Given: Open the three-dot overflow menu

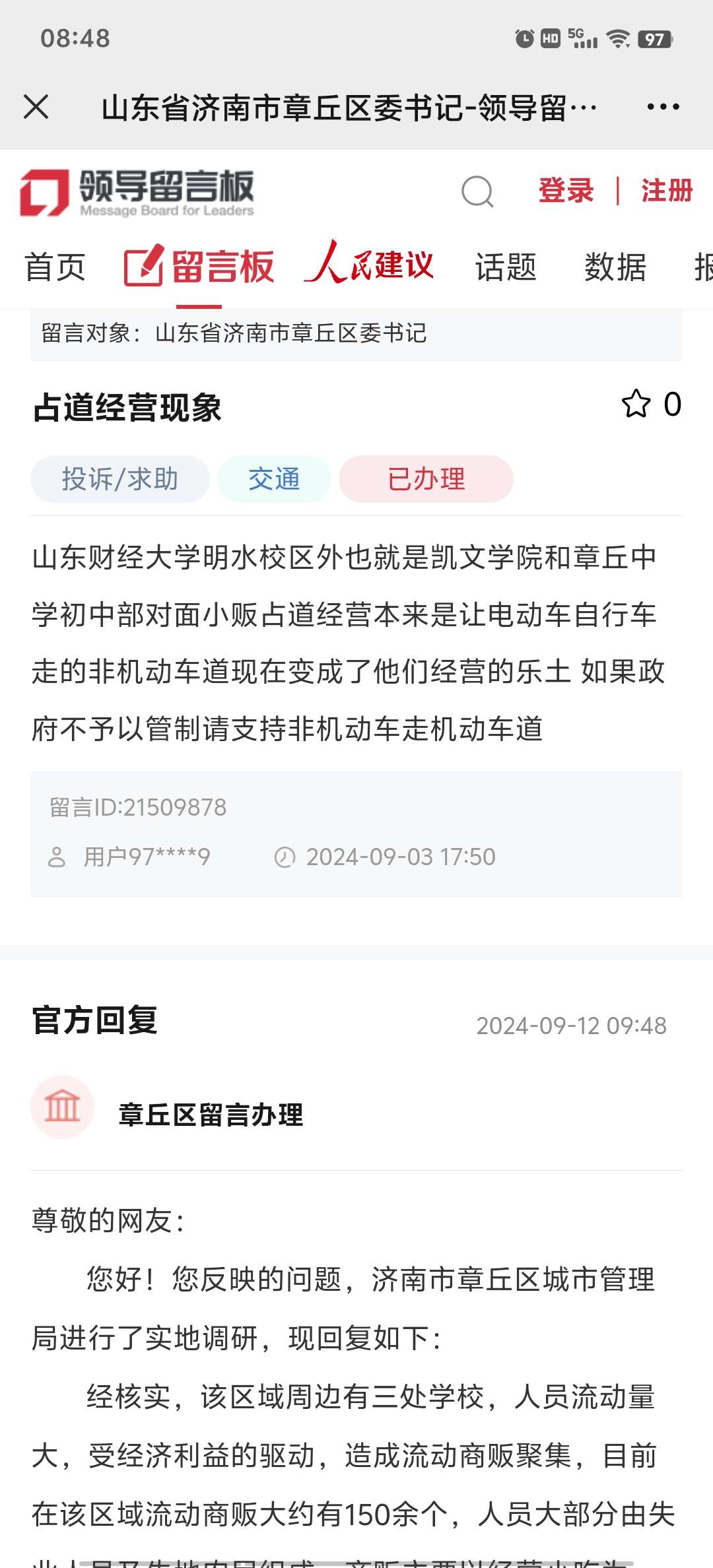Looking at the screenshot, I should (663, 107).
